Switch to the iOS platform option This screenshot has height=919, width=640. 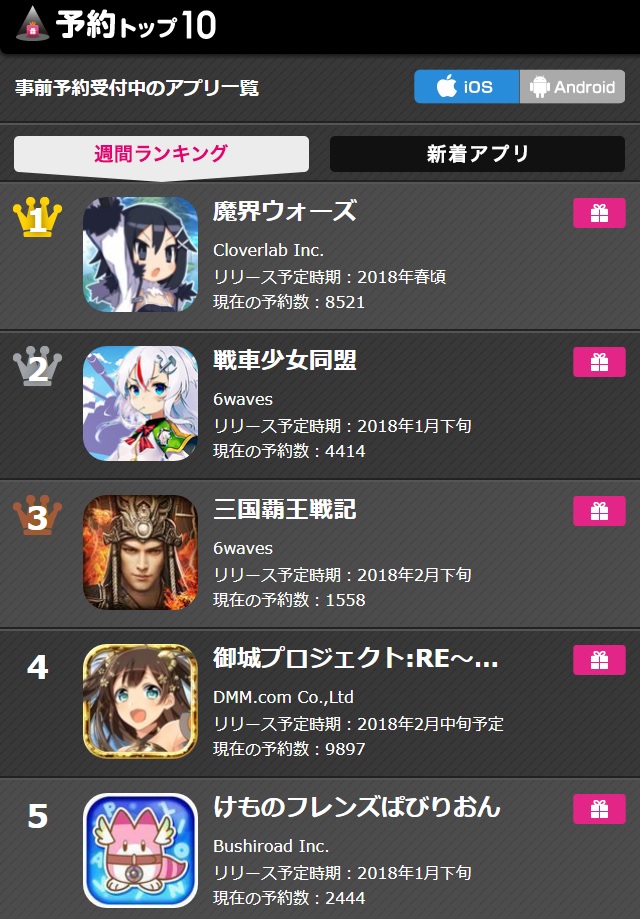click(467, 87)
